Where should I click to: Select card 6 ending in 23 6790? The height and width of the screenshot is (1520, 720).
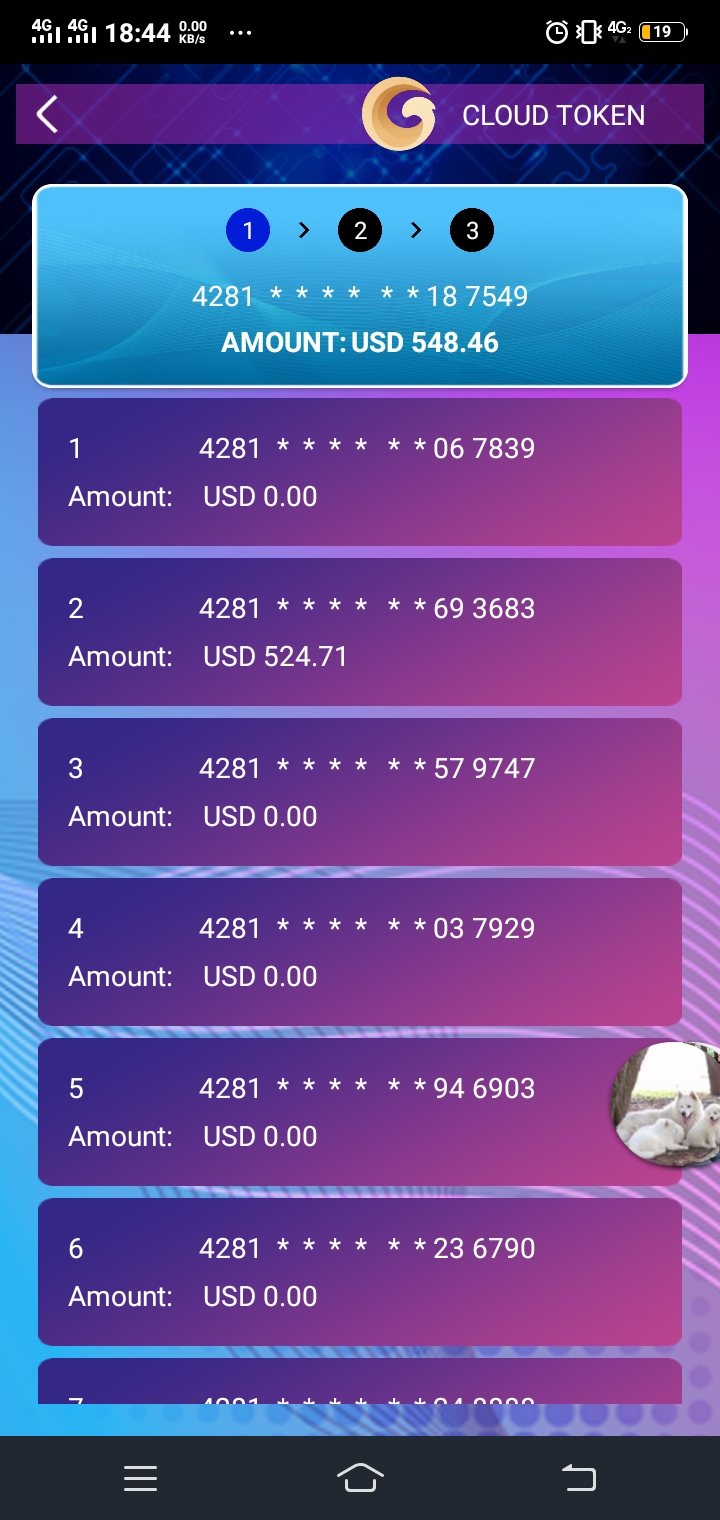click(360, 1272)
